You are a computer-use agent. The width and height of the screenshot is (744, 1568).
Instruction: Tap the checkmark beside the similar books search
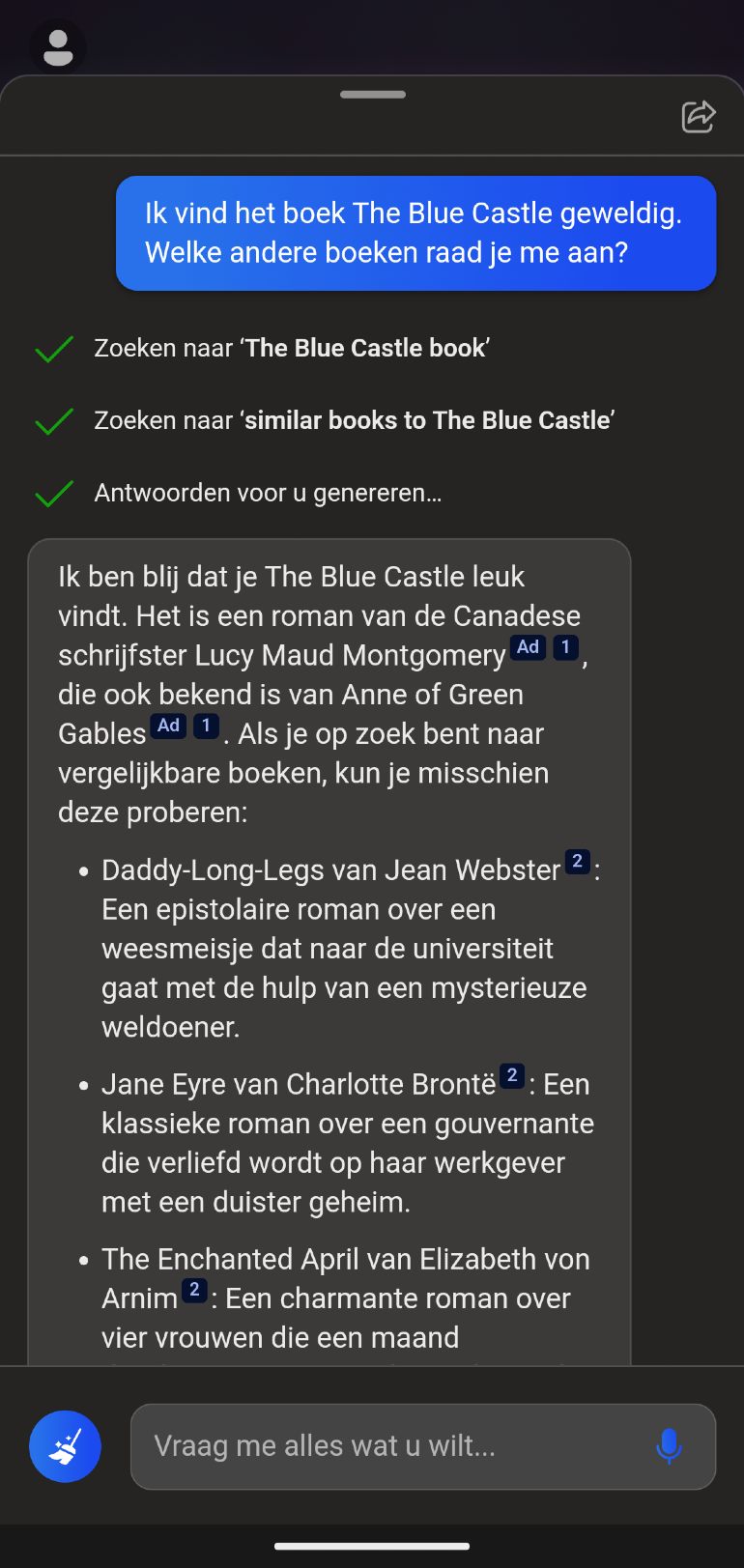(x=54, y=420)
